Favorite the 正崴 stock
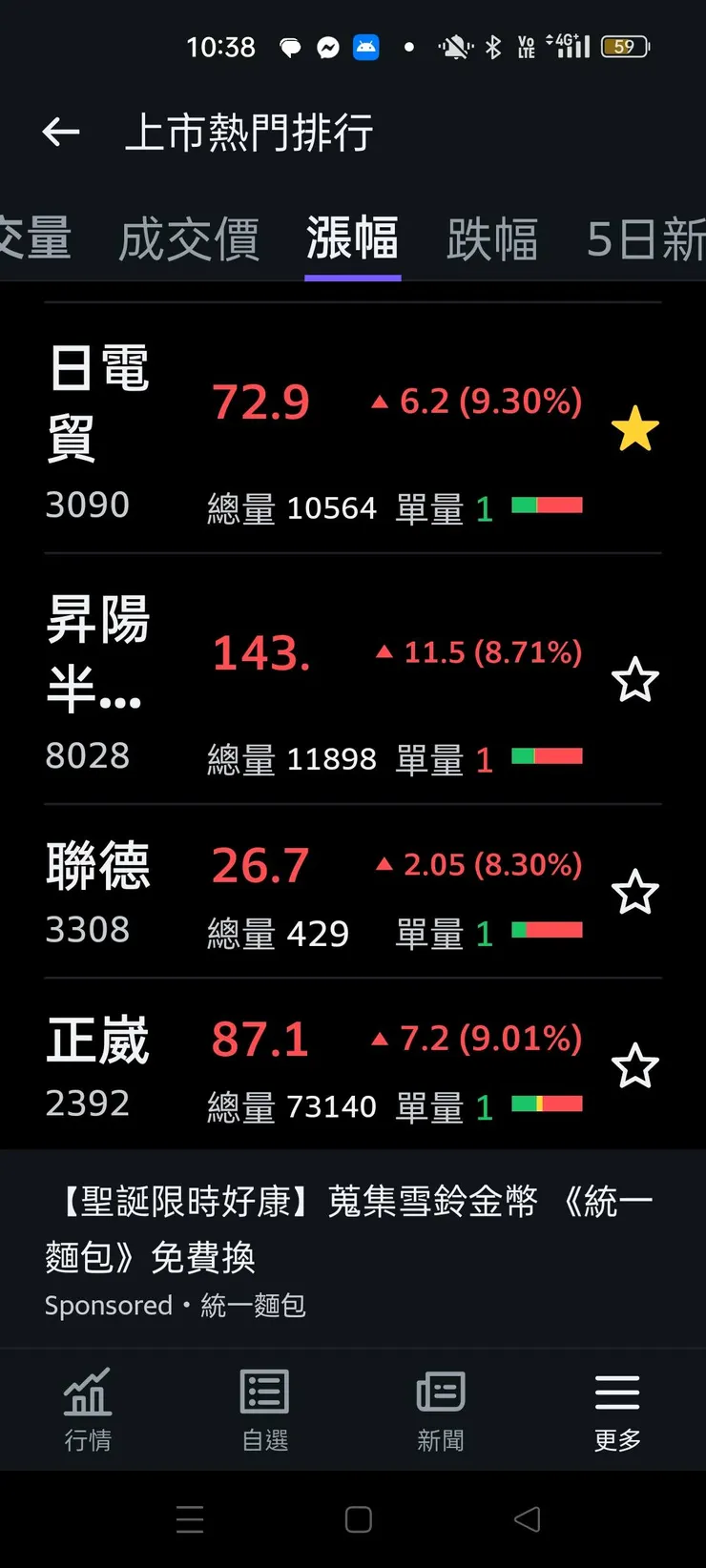 [x=635, y=1065]
